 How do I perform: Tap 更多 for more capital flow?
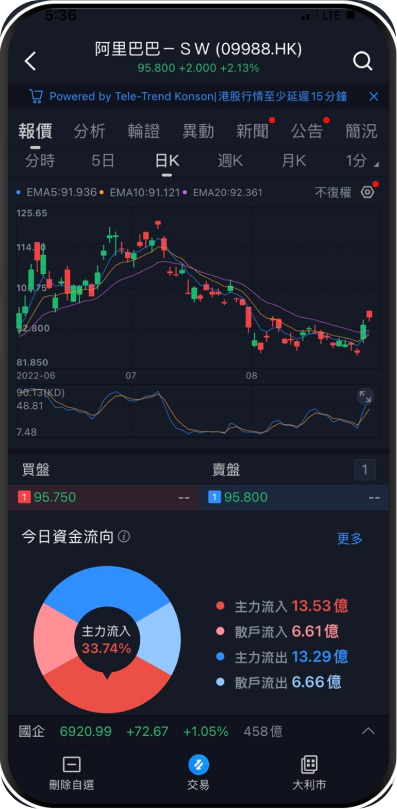350,538
